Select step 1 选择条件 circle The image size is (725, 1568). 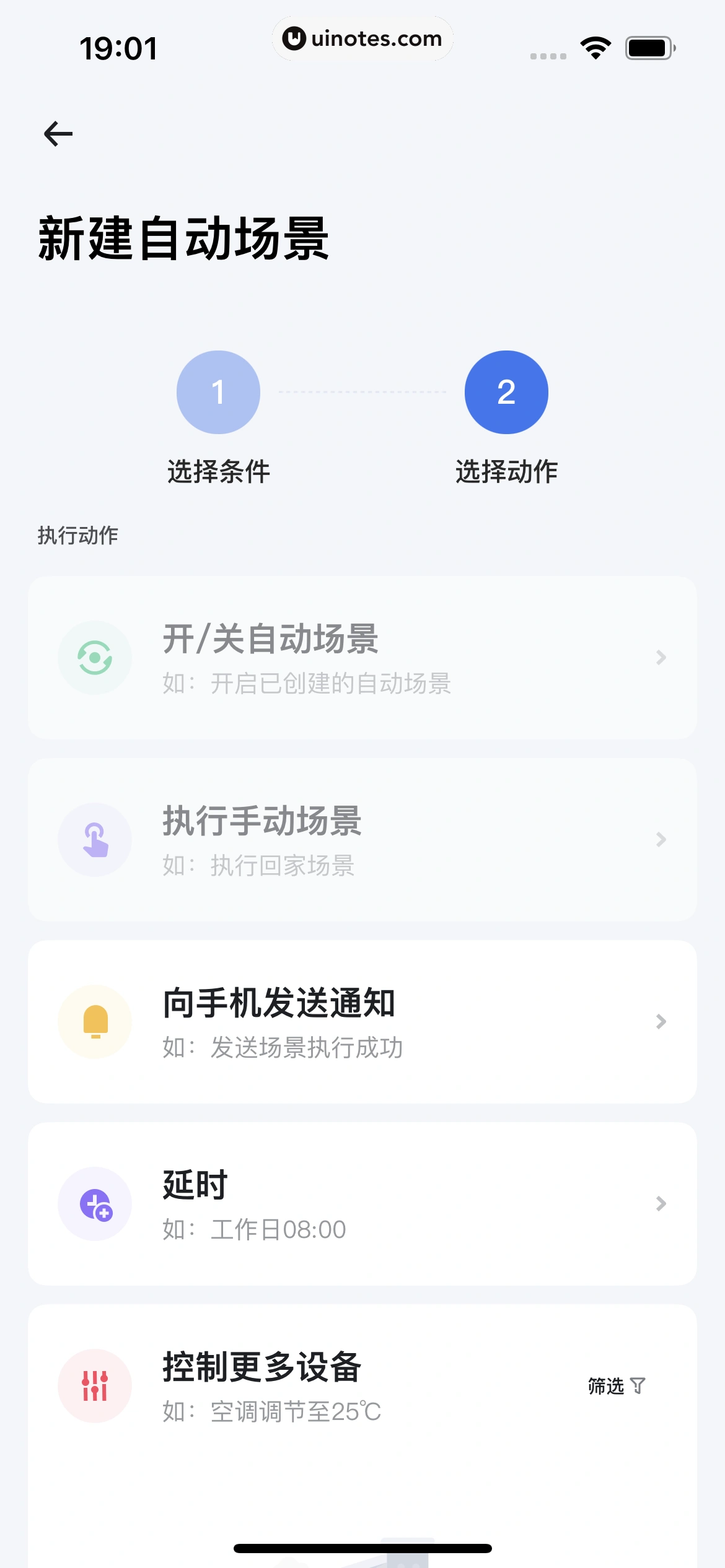click(218, 392)
